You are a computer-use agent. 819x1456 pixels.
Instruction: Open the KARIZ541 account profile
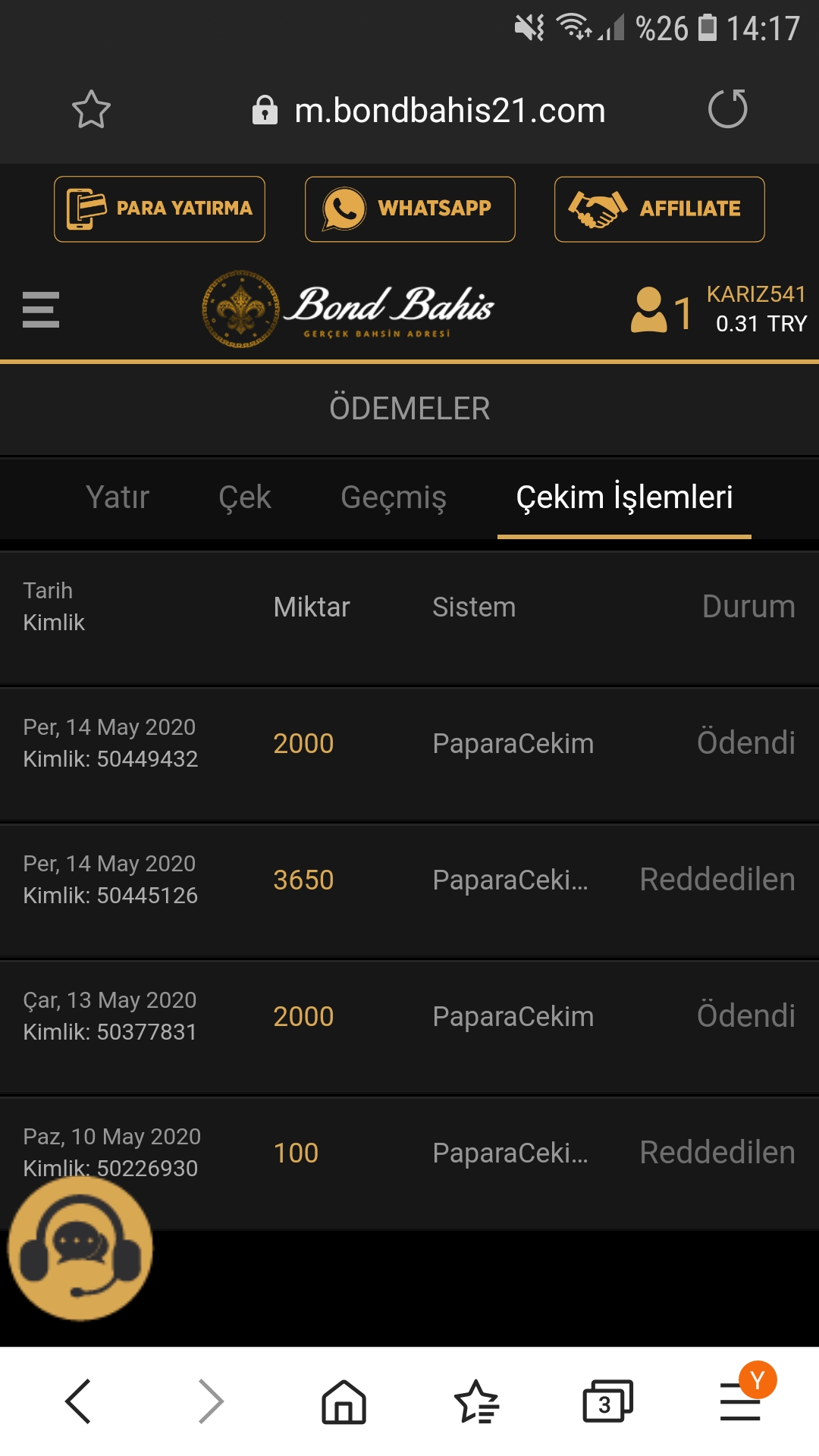pos(717,309)
